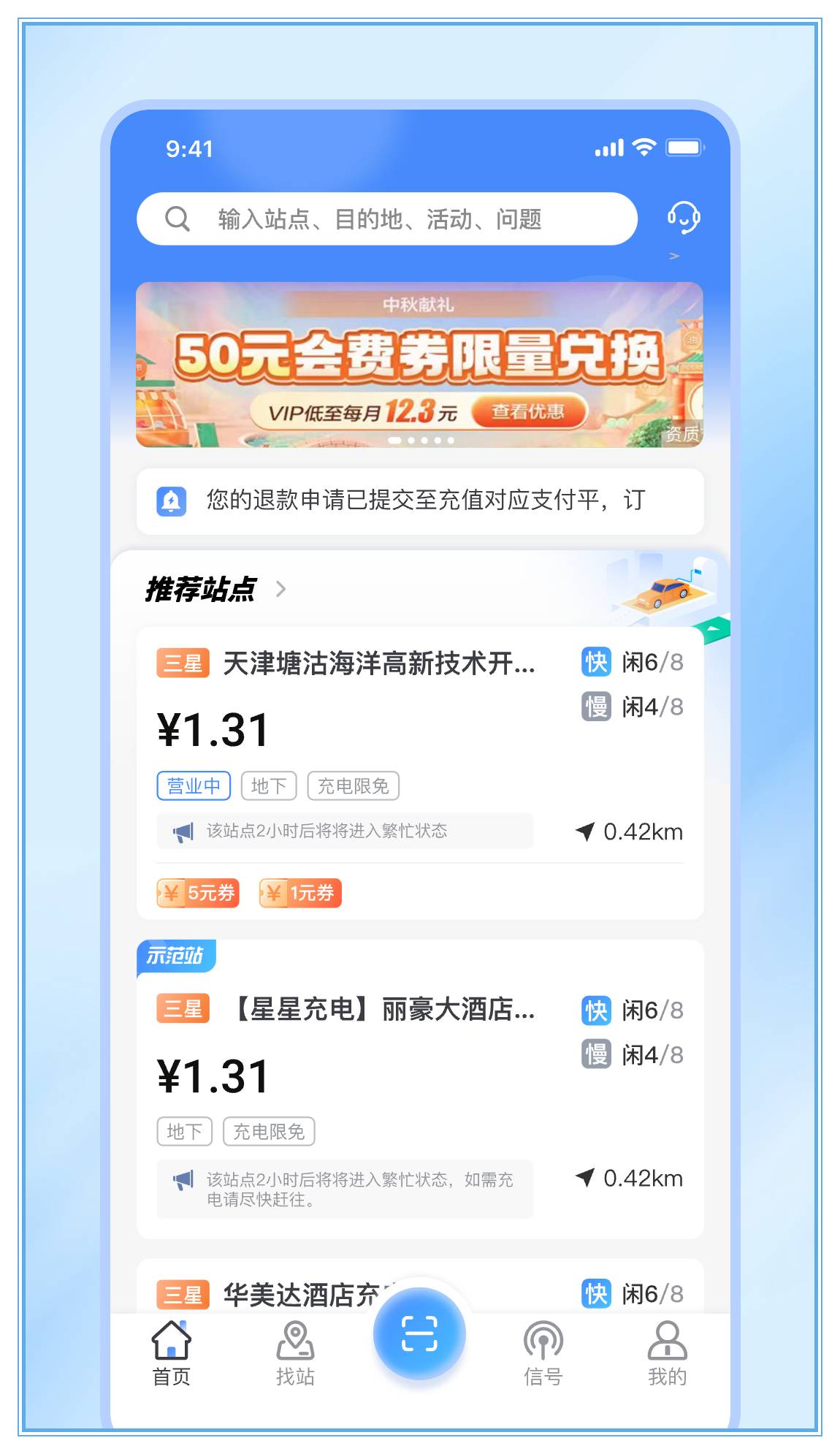This screenshot has width=840, height=1454.
Task: Select the 营业中 status filter tag
Action: tap(194, 785)
